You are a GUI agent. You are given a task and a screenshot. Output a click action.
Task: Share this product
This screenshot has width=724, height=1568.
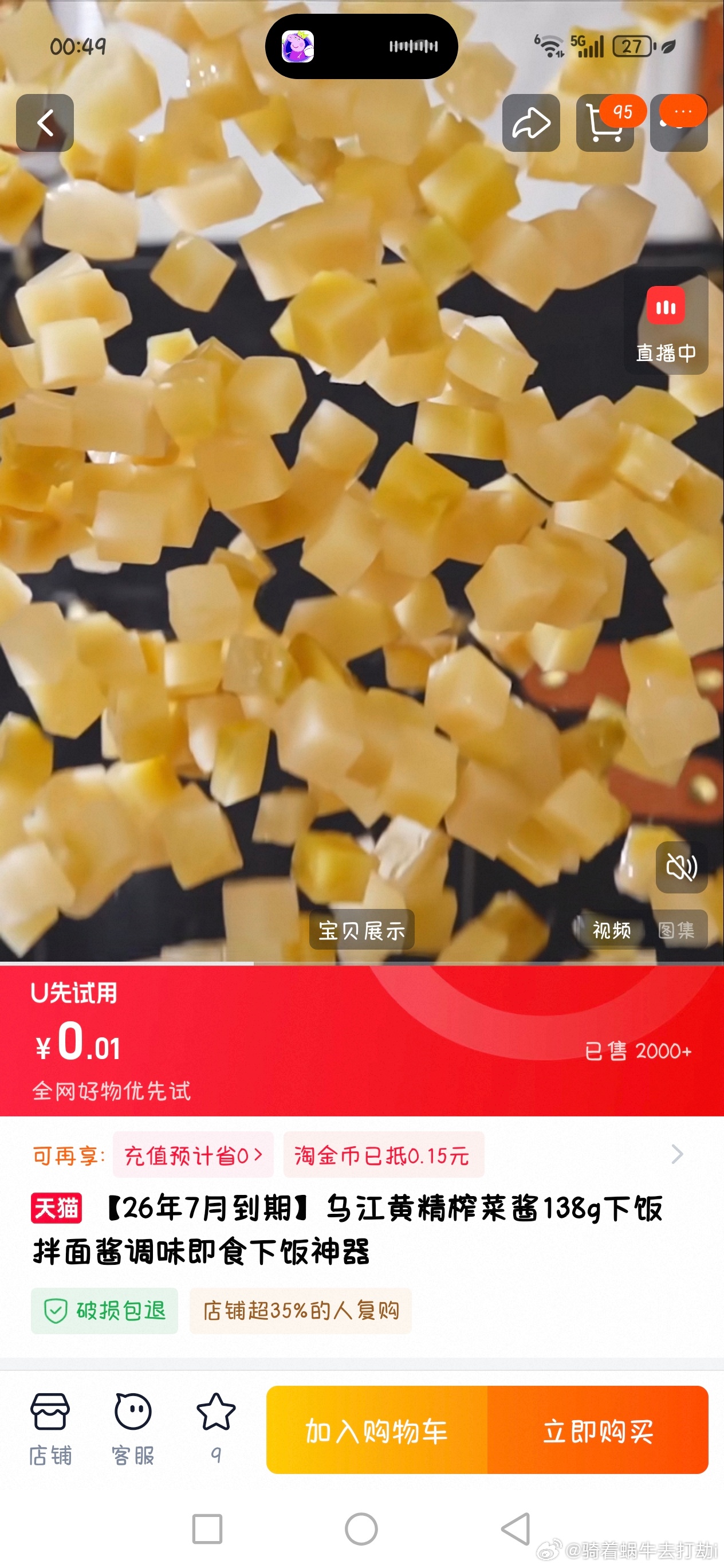pos(530,123)
